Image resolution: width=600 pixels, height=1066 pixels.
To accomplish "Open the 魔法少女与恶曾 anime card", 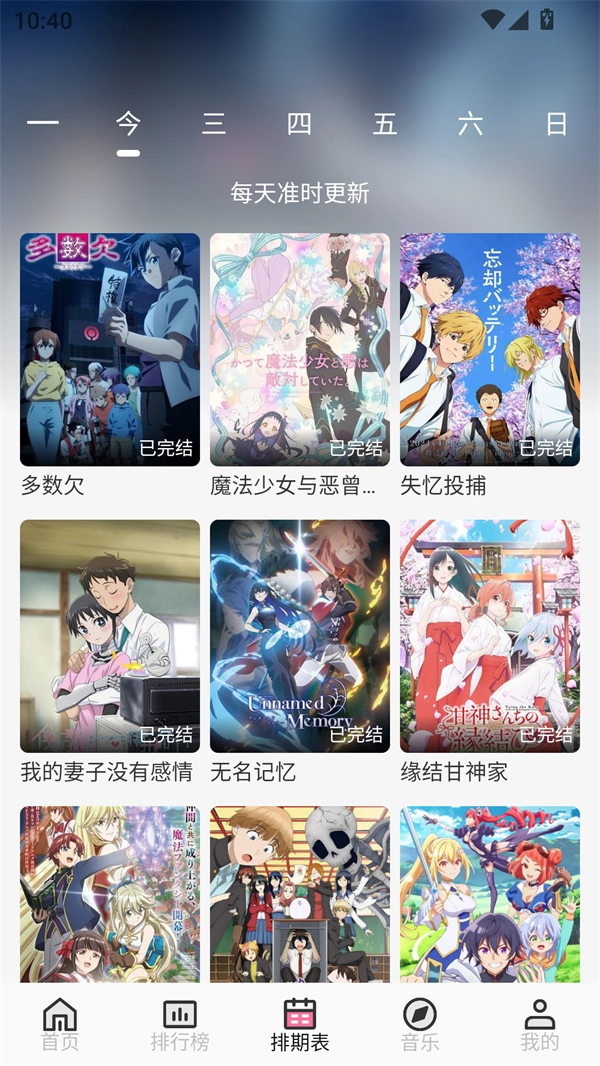I will (x=300, y=350).
